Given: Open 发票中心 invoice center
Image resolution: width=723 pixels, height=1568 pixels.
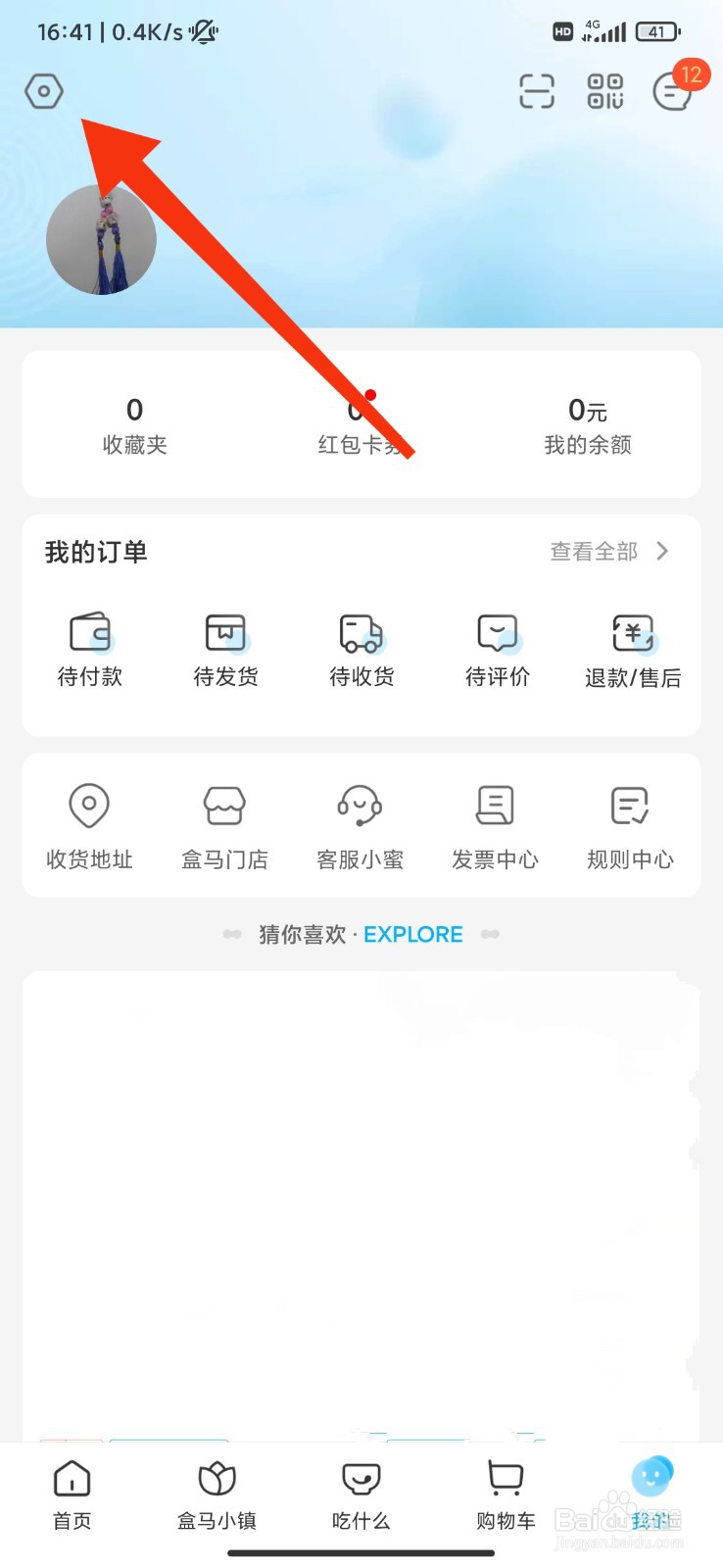Looking at the screenshot, I should click(x=495, y=826).
